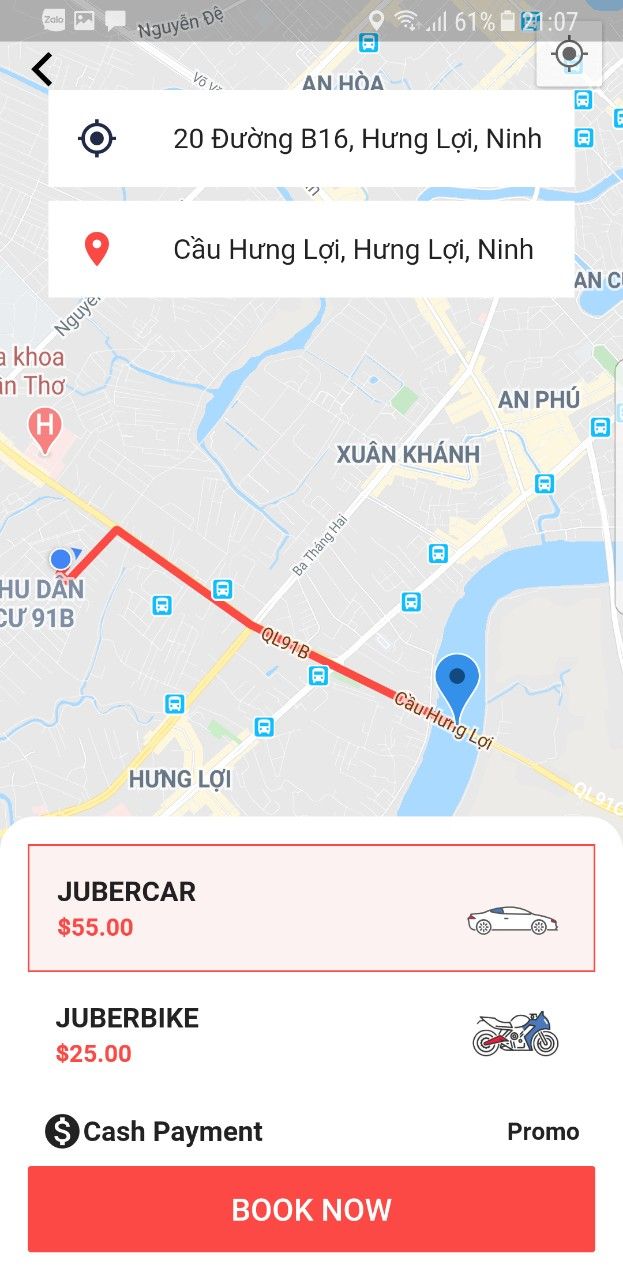The width and height of the screenshot is (623, 1280).
Task: Center map on my current location
Action: point(569,54)
